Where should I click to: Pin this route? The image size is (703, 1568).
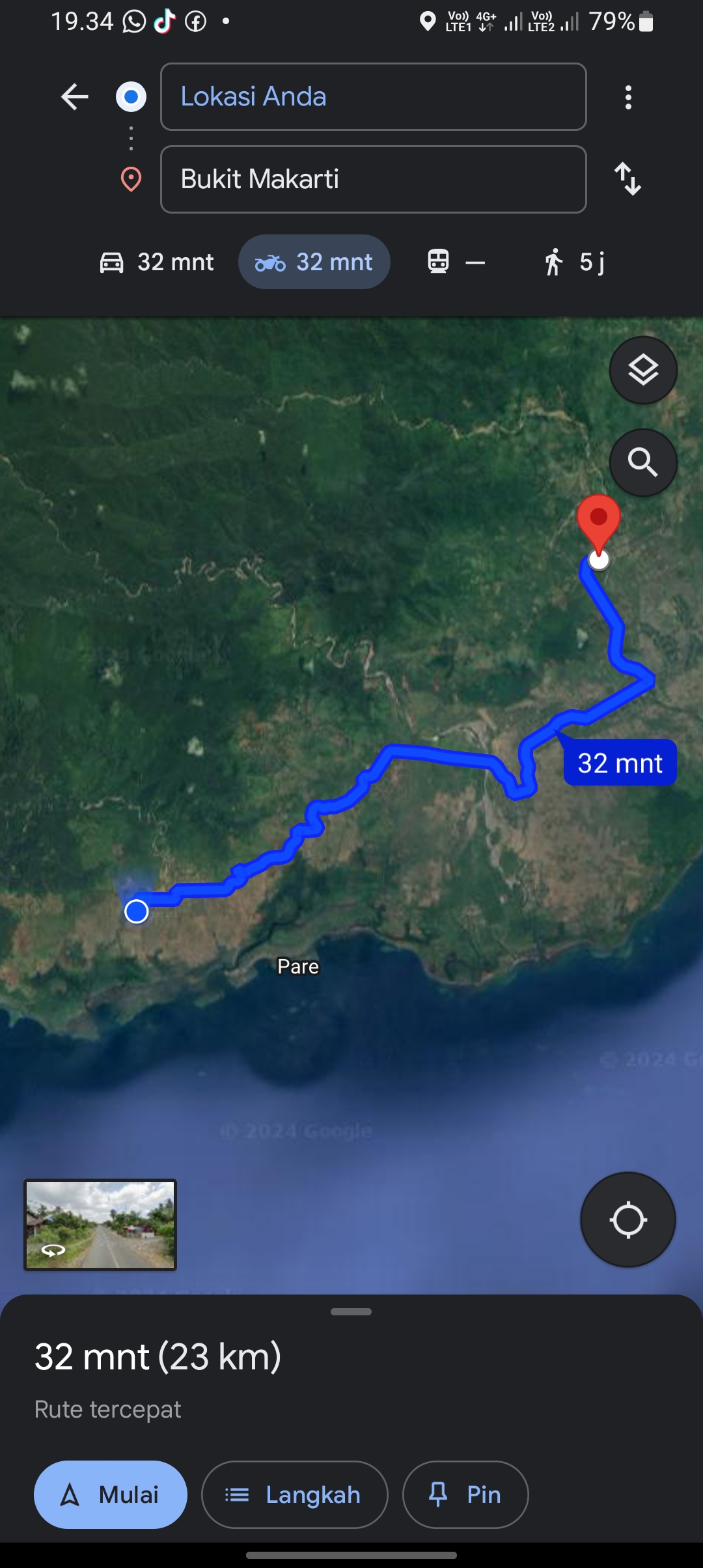[465, 1494]
